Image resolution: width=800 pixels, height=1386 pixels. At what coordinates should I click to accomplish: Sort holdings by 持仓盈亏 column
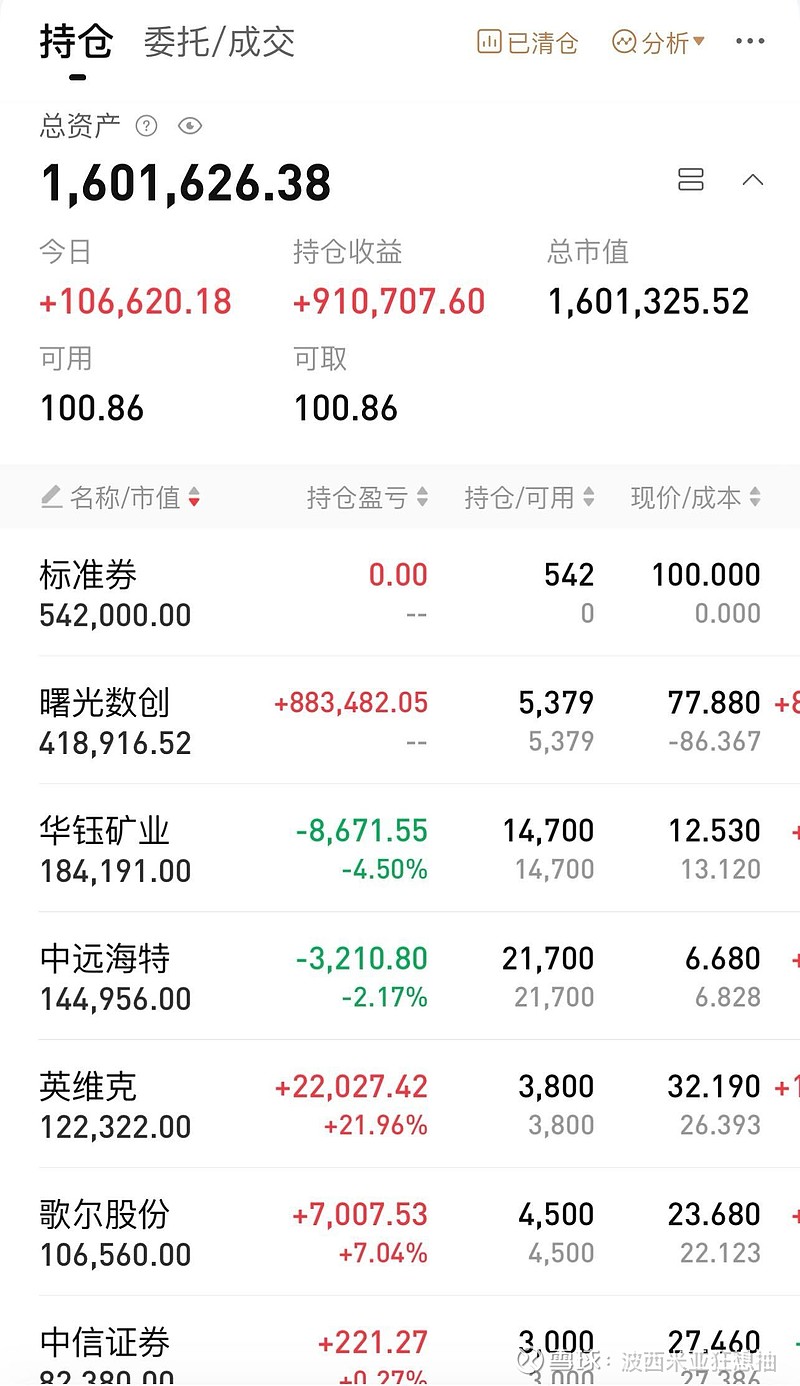(365, 497)
